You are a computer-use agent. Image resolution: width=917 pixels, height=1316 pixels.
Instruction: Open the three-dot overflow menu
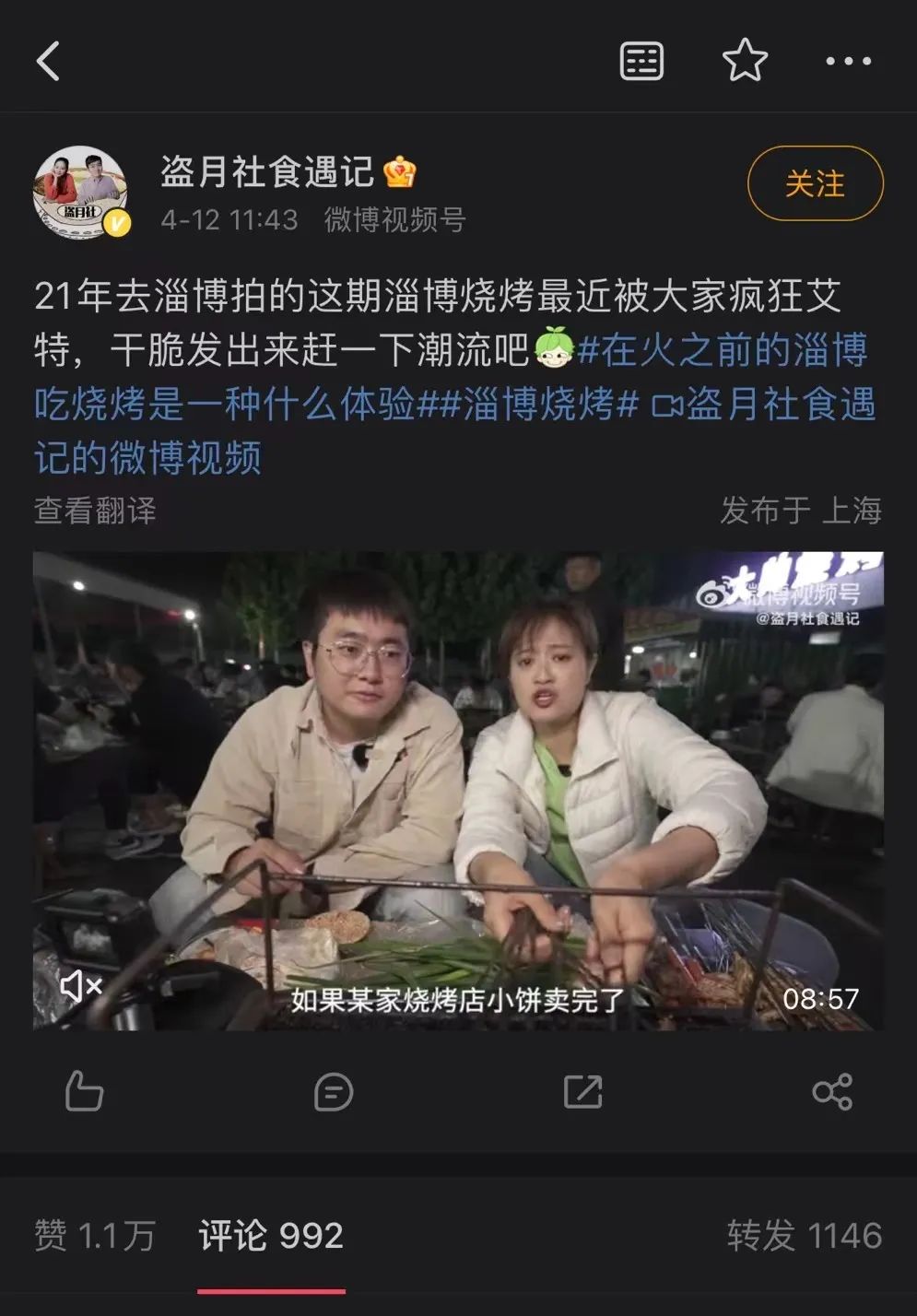[x=848, y=62]
